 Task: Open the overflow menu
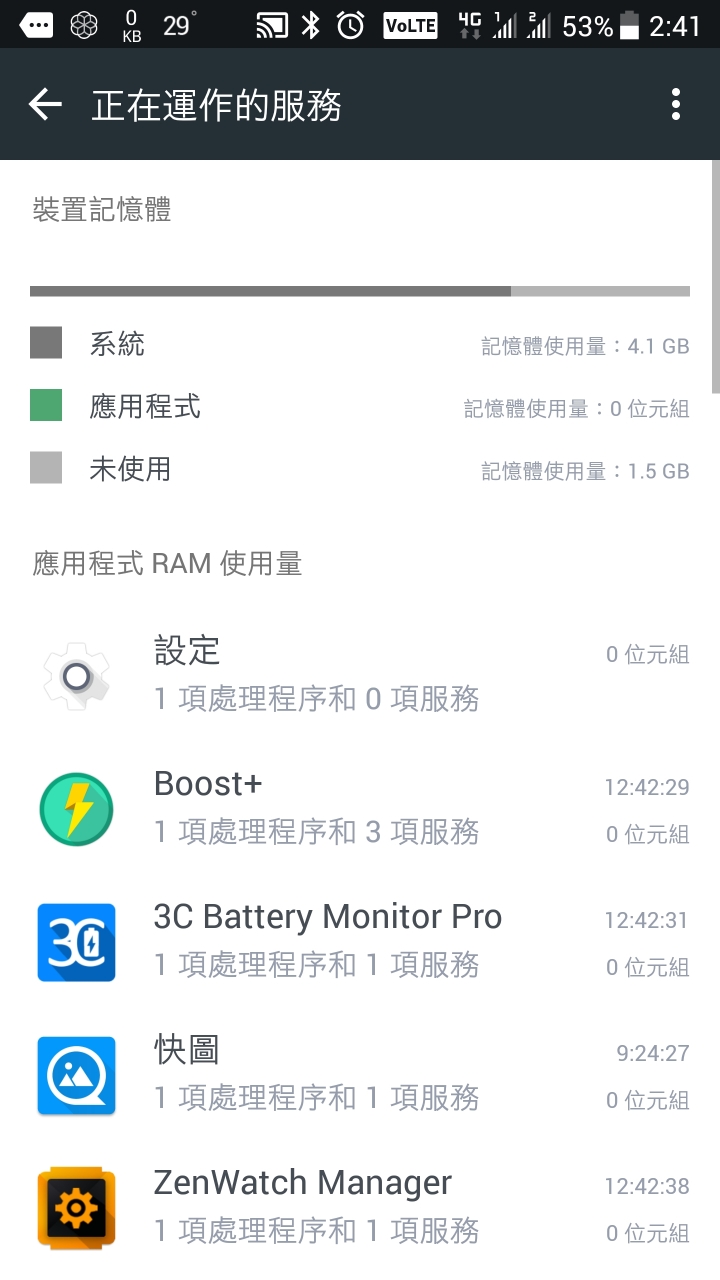676,104
